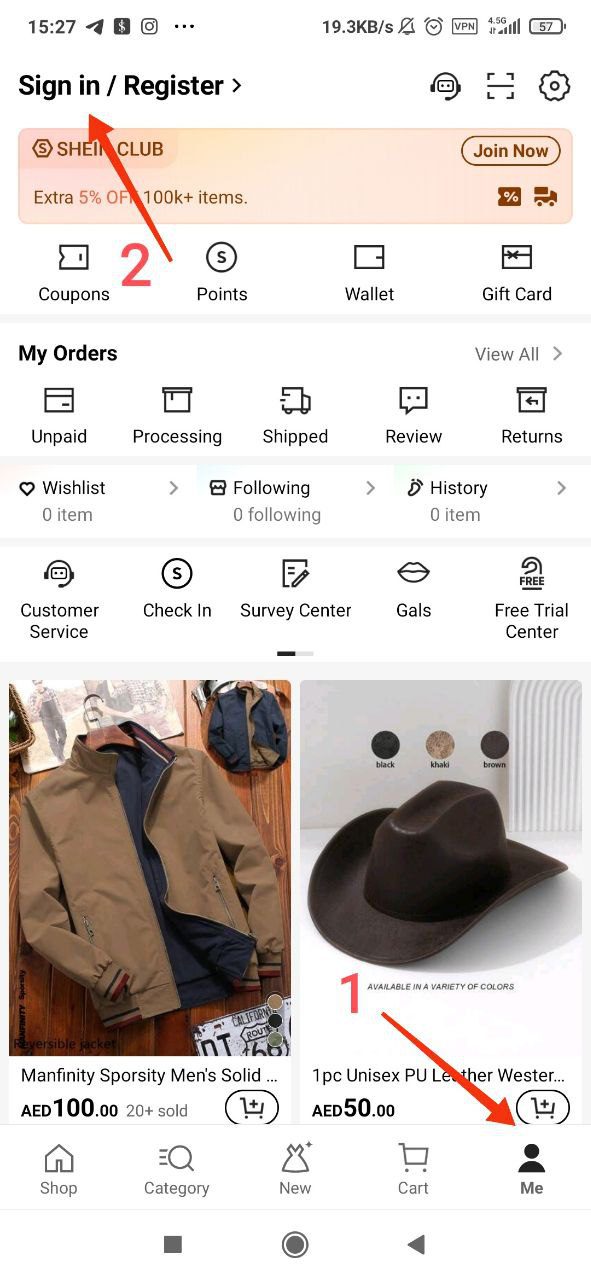Open Sign in / Register
The width and height of the screenshot is (591, 1280).
coord(130,86)
